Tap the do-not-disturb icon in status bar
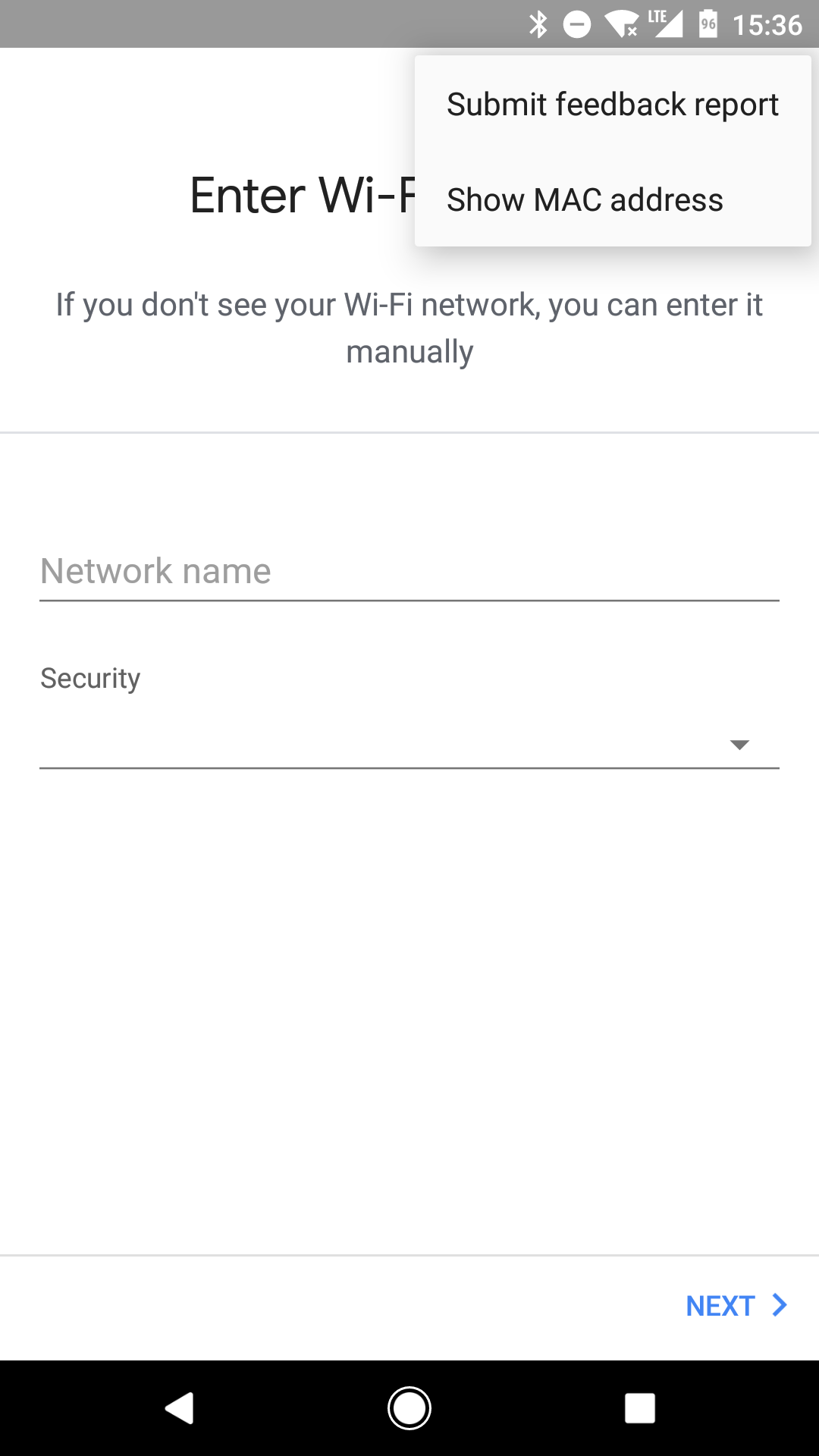This screenshot has height=1456, width=819. [x=578, y=23]
